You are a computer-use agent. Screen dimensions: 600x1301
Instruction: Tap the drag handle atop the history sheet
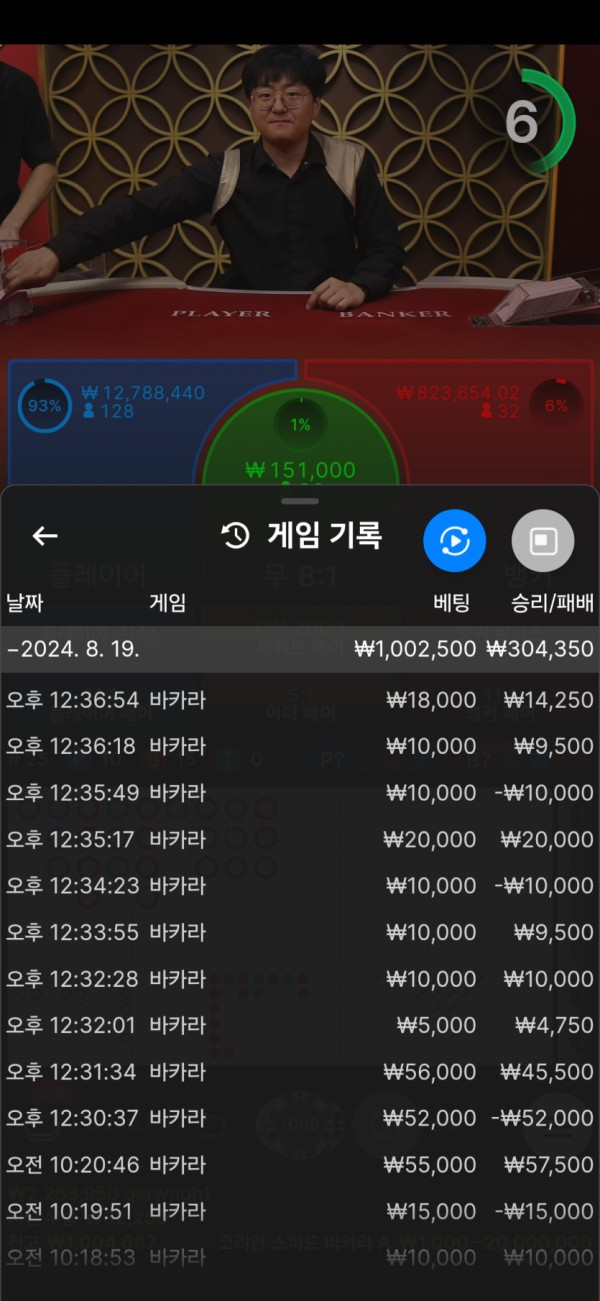pyautogui.click(x=300, y=500)
